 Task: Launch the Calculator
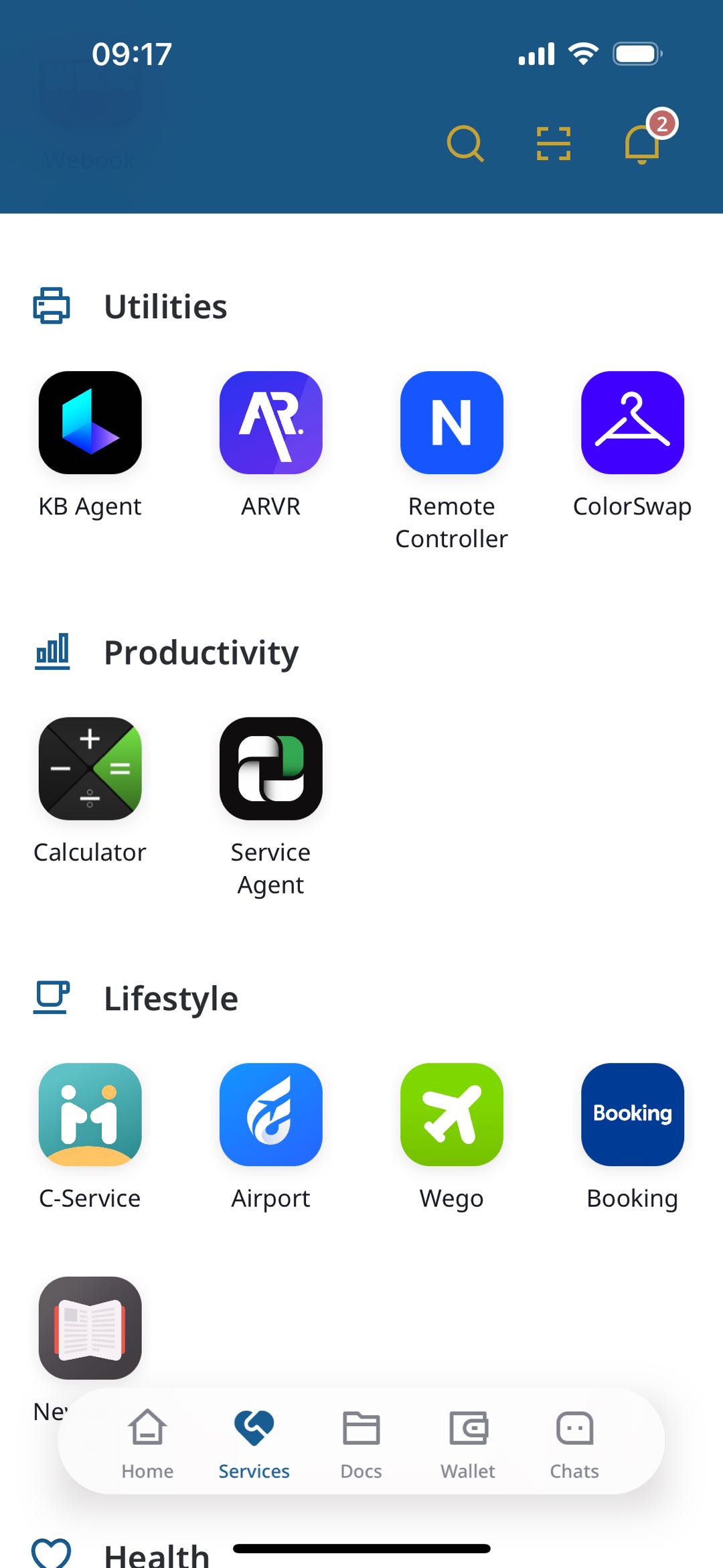[x=90, y=768]
